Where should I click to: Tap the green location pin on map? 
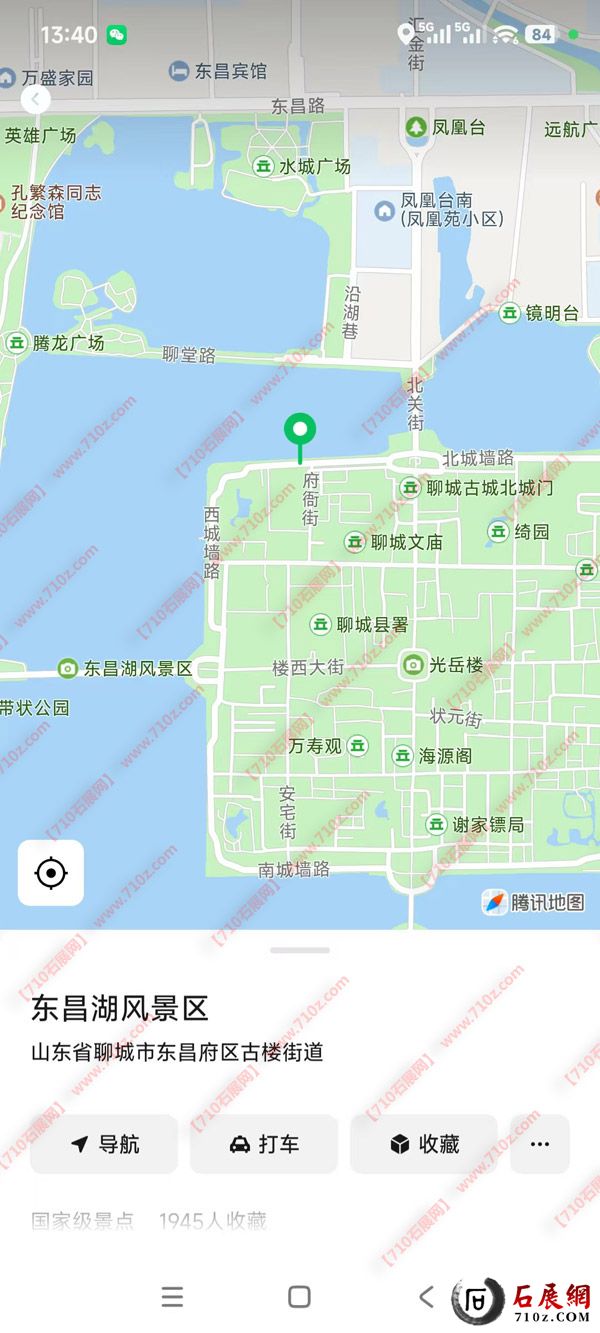tap(299, 432)
